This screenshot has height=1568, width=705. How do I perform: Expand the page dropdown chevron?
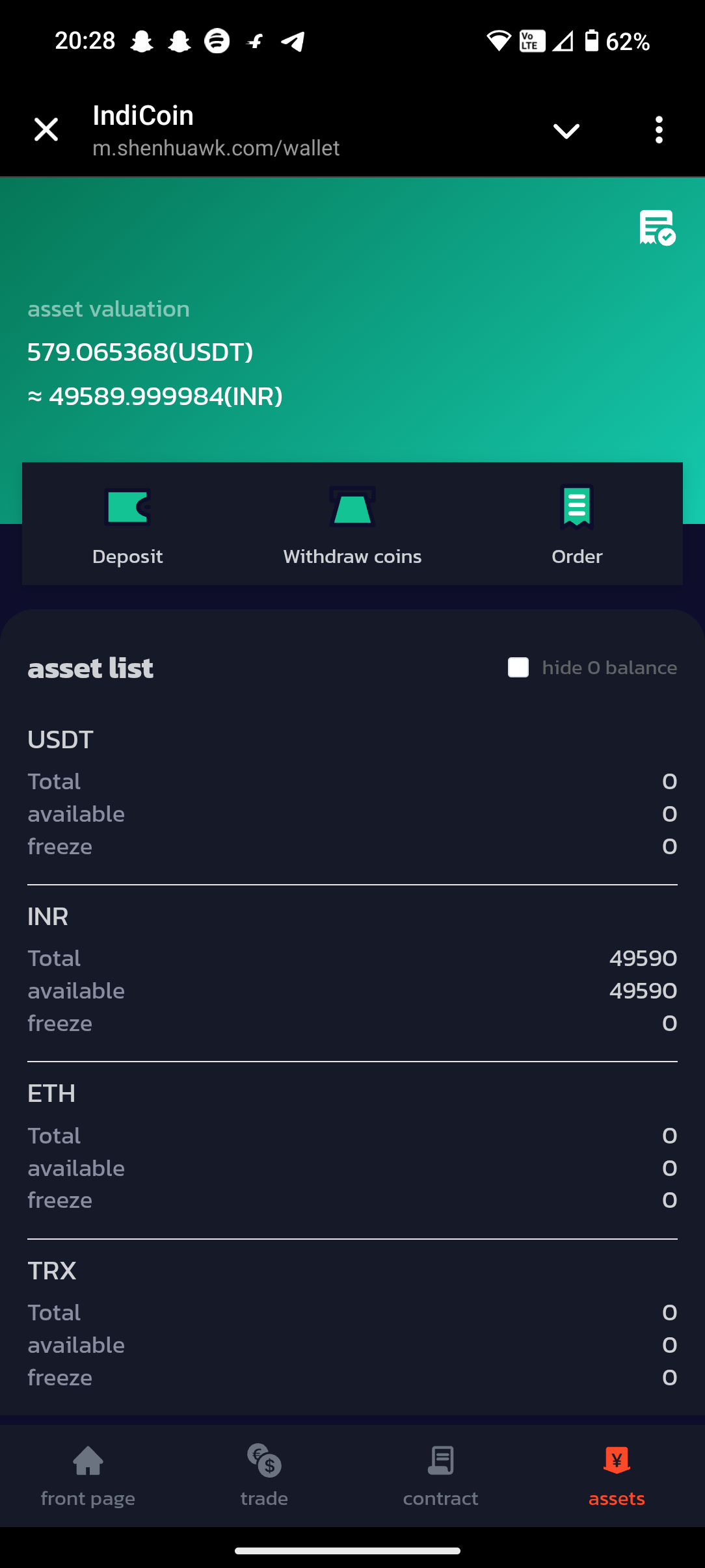566,131
